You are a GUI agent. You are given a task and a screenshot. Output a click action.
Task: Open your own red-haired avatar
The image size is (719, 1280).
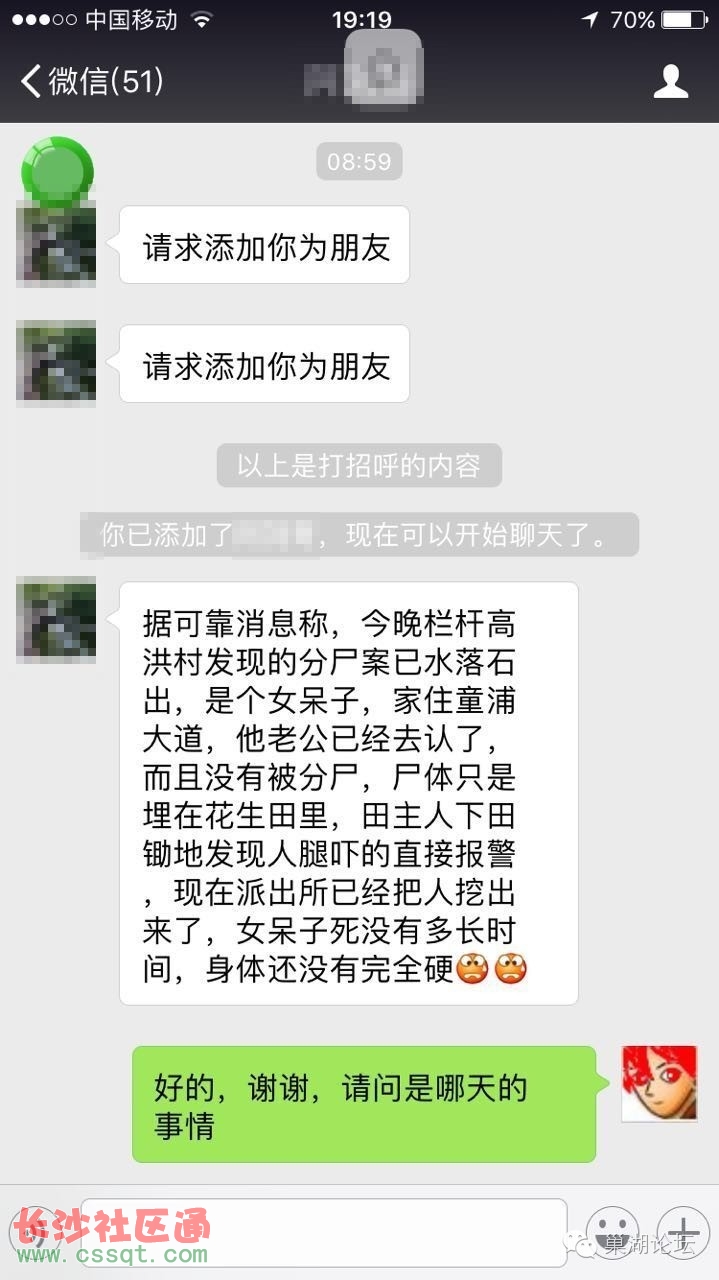pyautogui.click(x=659, y=1084)
